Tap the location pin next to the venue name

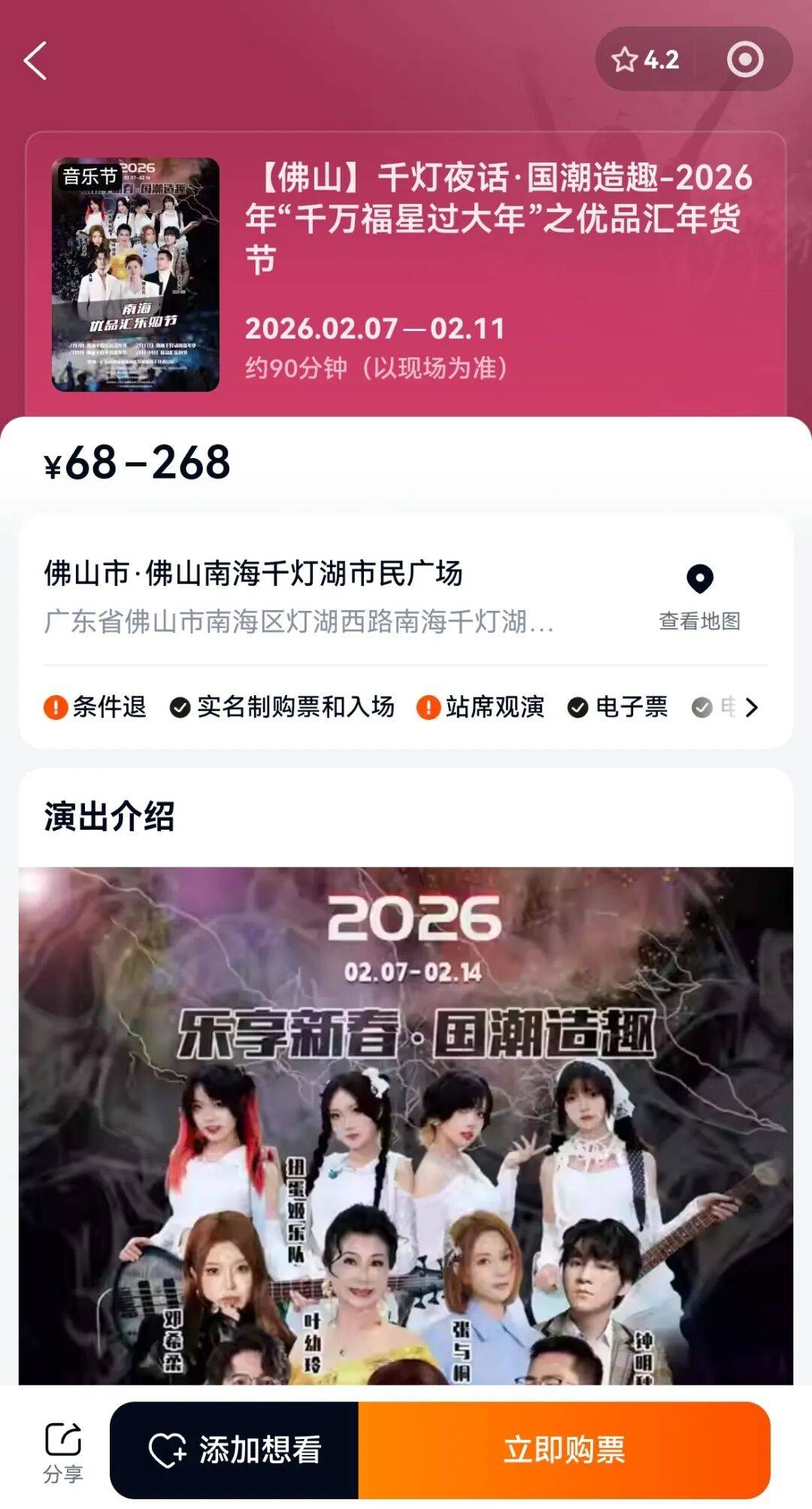point(701,579)
